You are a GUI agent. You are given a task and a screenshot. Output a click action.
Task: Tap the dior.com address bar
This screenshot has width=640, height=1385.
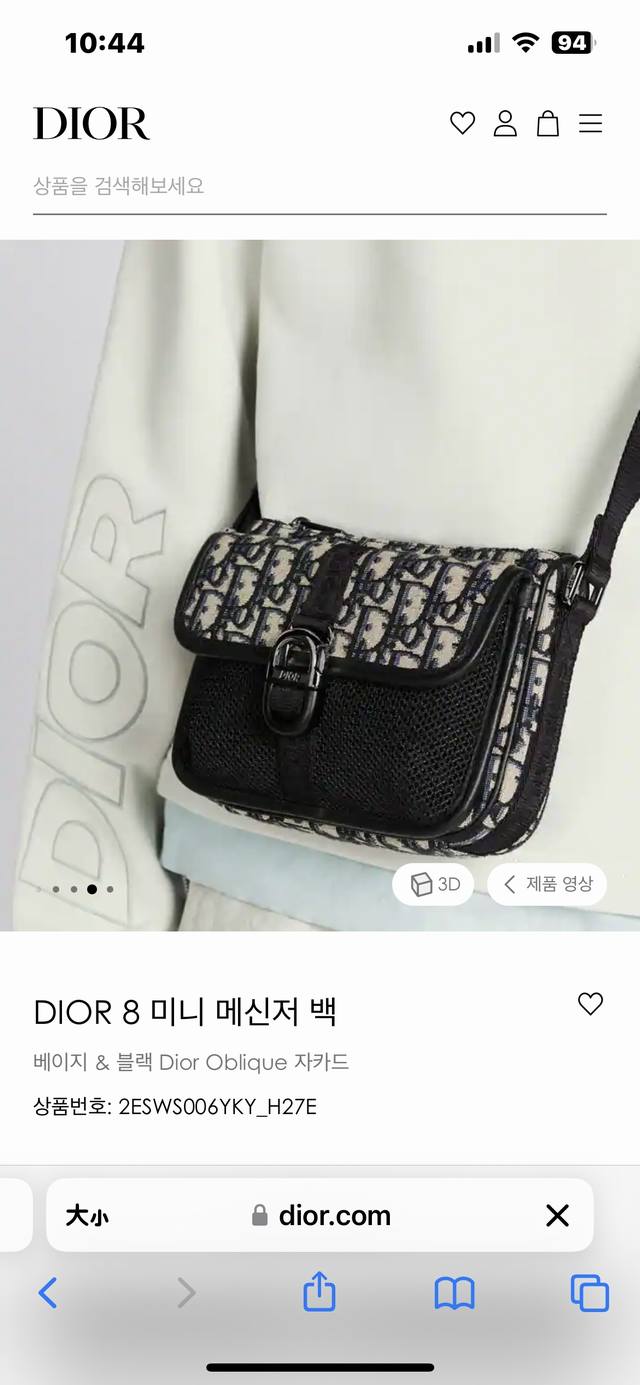tap(321, 1216)
